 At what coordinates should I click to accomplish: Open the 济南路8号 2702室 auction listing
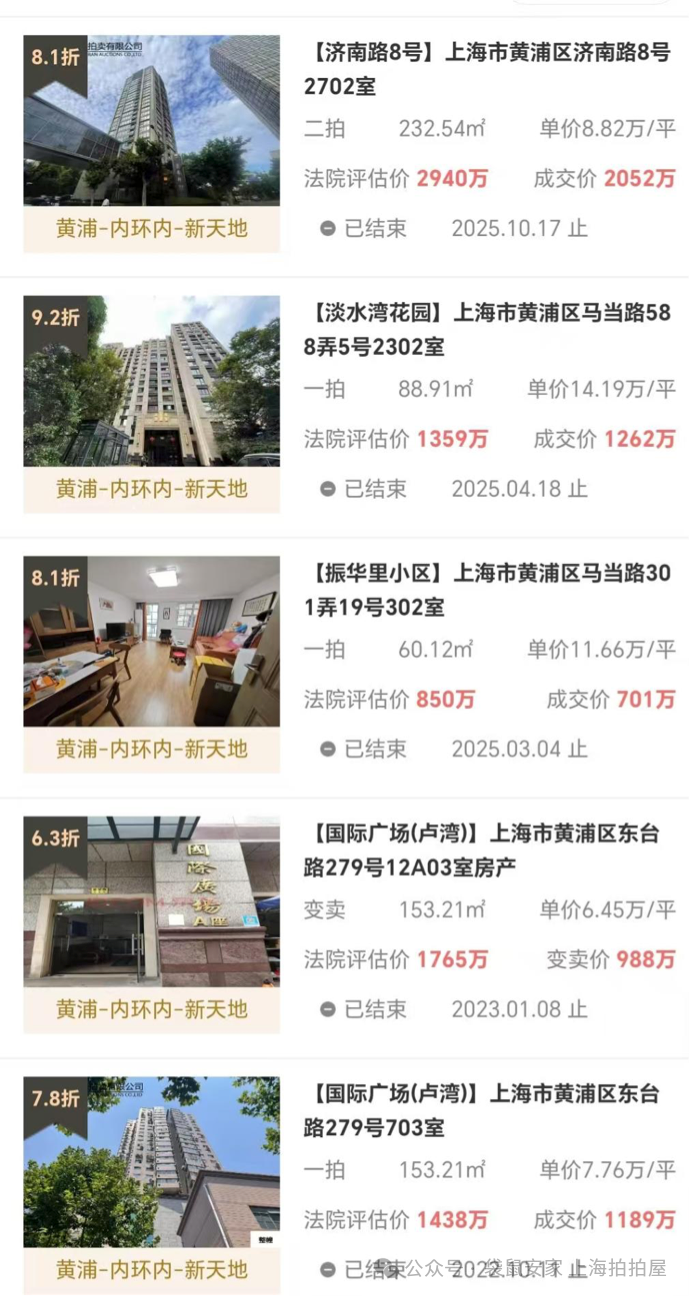488,70
